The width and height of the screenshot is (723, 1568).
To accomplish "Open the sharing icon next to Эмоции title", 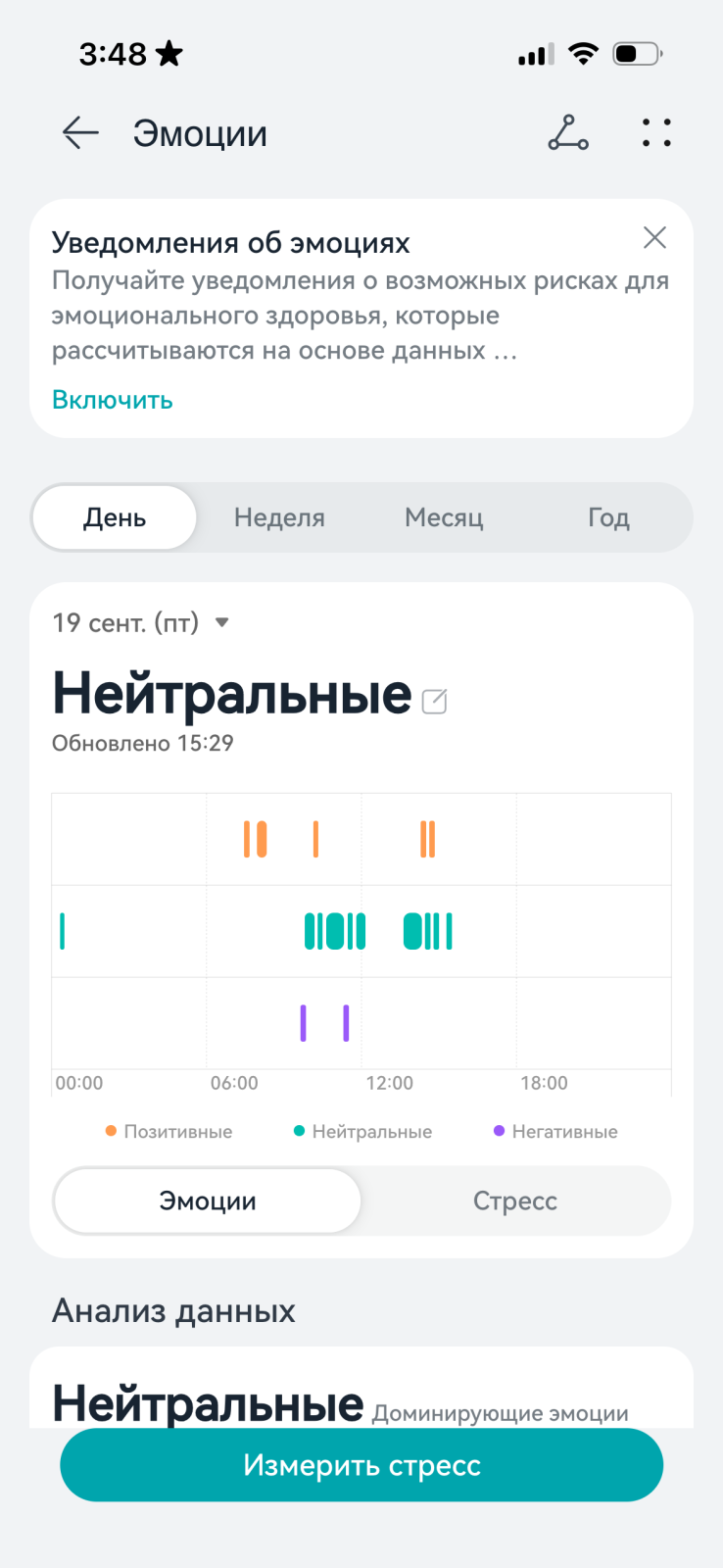I will click(x=566, y=133).
